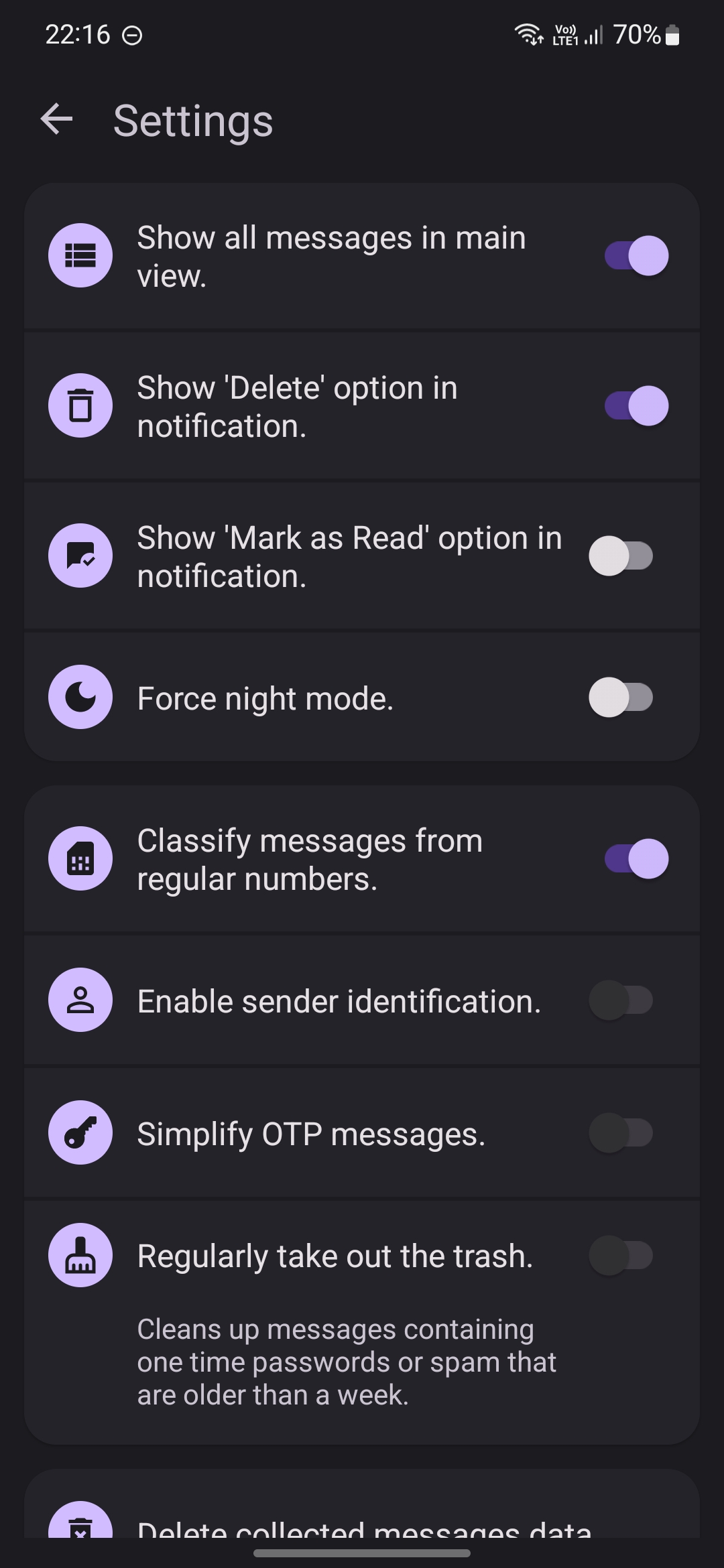Switch on Force night mode

621,698
